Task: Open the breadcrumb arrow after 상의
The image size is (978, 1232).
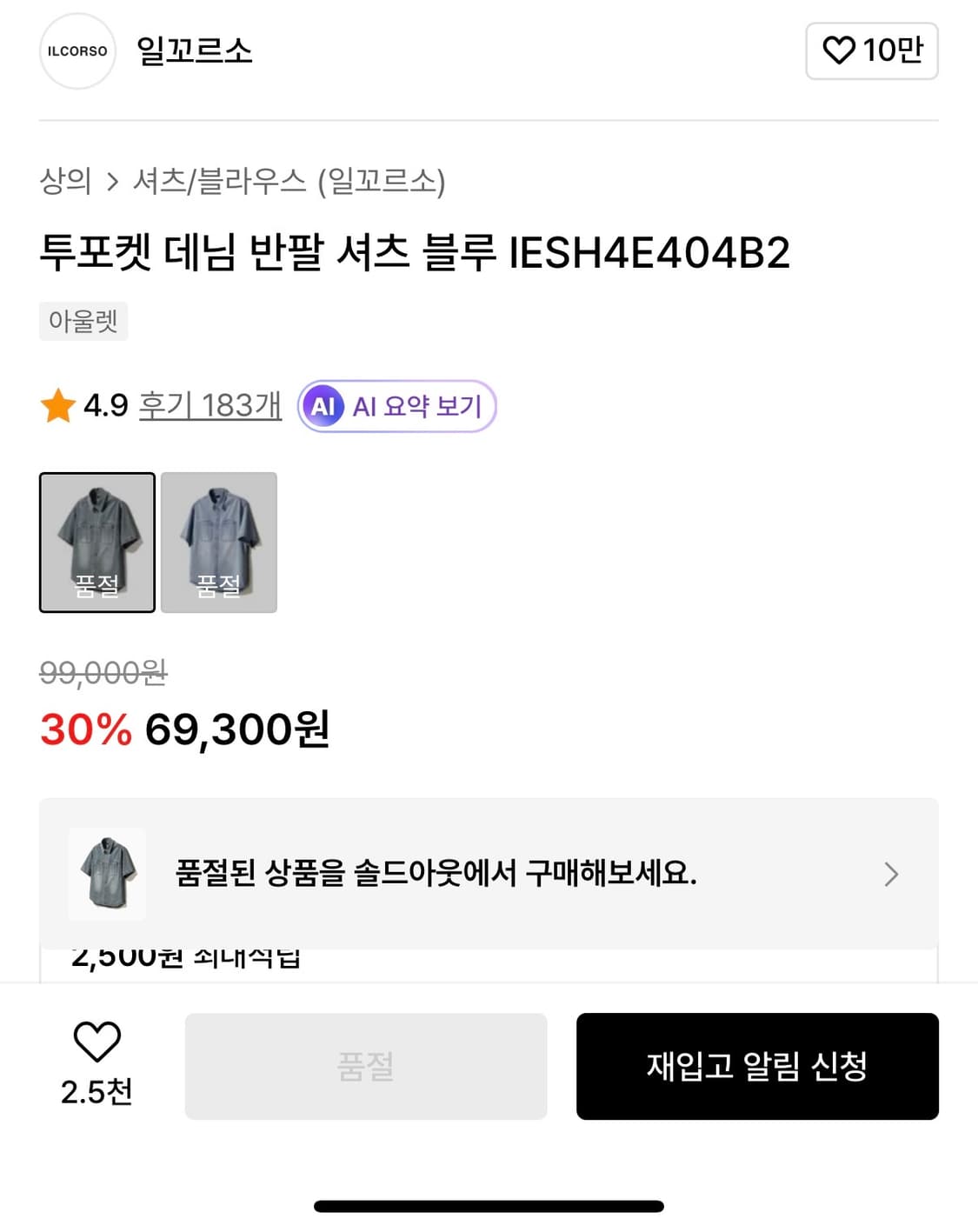Action: [x=114, y=181]
